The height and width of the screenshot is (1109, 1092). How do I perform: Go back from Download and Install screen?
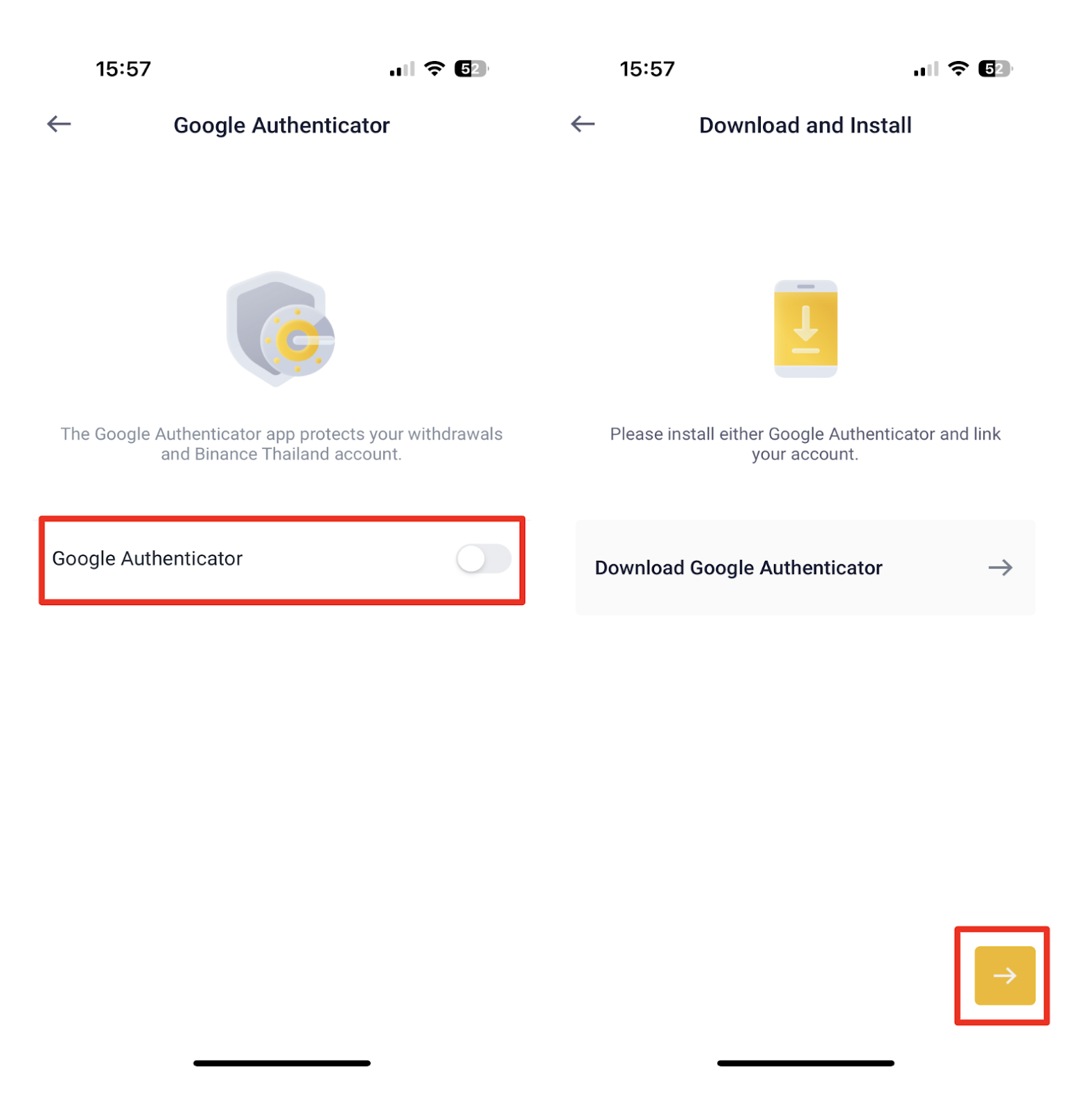click(x=583, y=124)
